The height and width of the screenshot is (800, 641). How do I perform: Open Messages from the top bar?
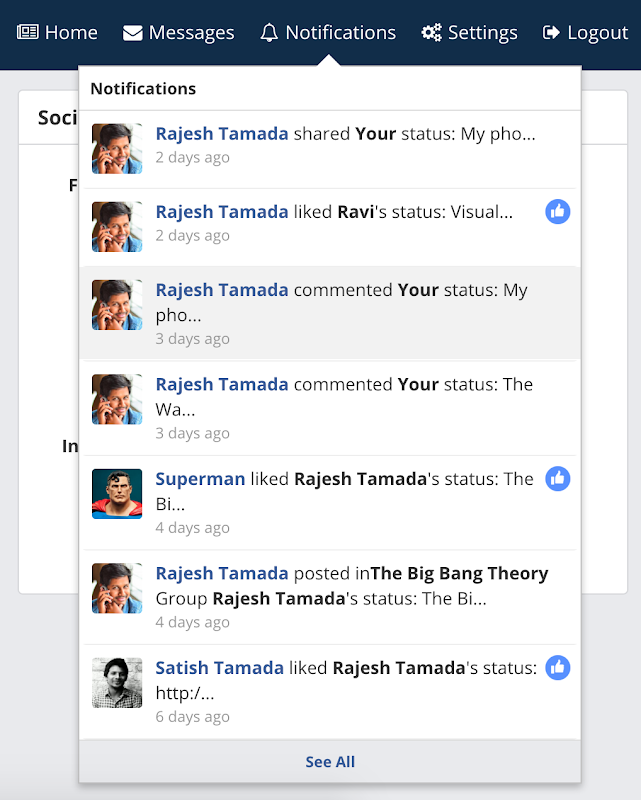[179, 33]
